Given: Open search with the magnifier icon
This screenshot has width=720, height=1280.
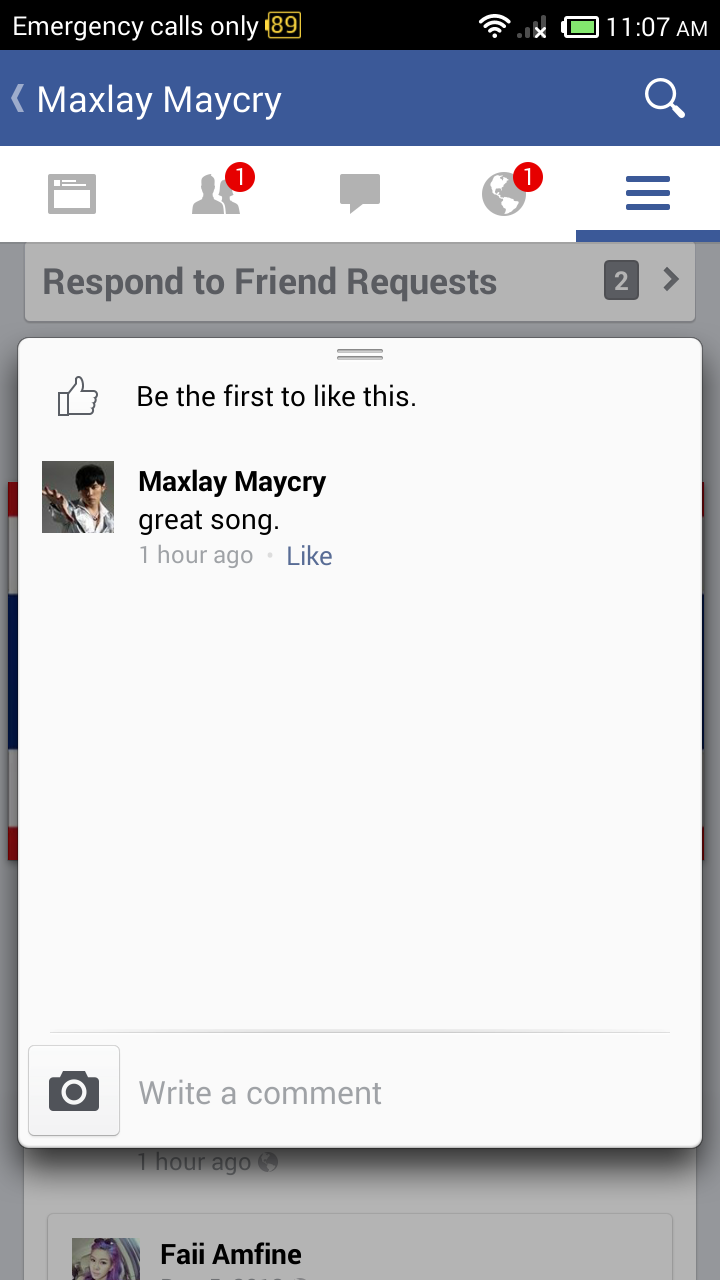Looking at the screenshot, I should click(664, 99).
